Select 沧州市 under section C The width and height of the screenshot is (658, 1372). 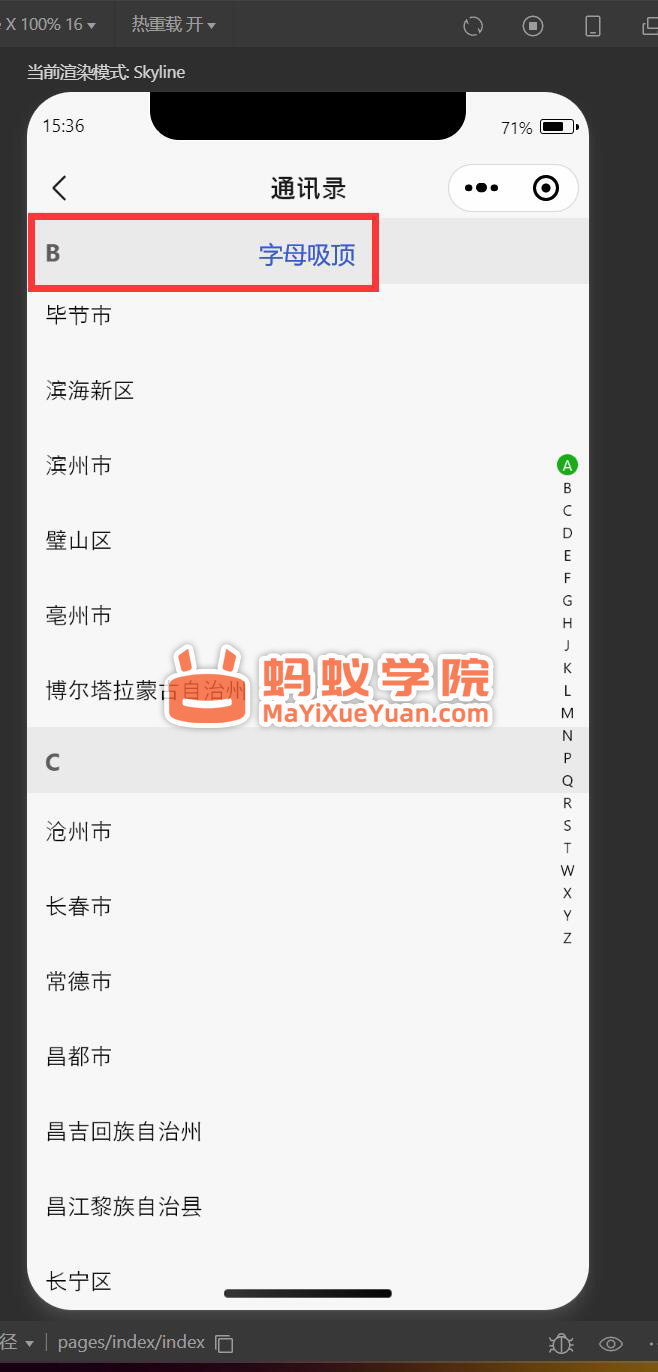[79, 832]
